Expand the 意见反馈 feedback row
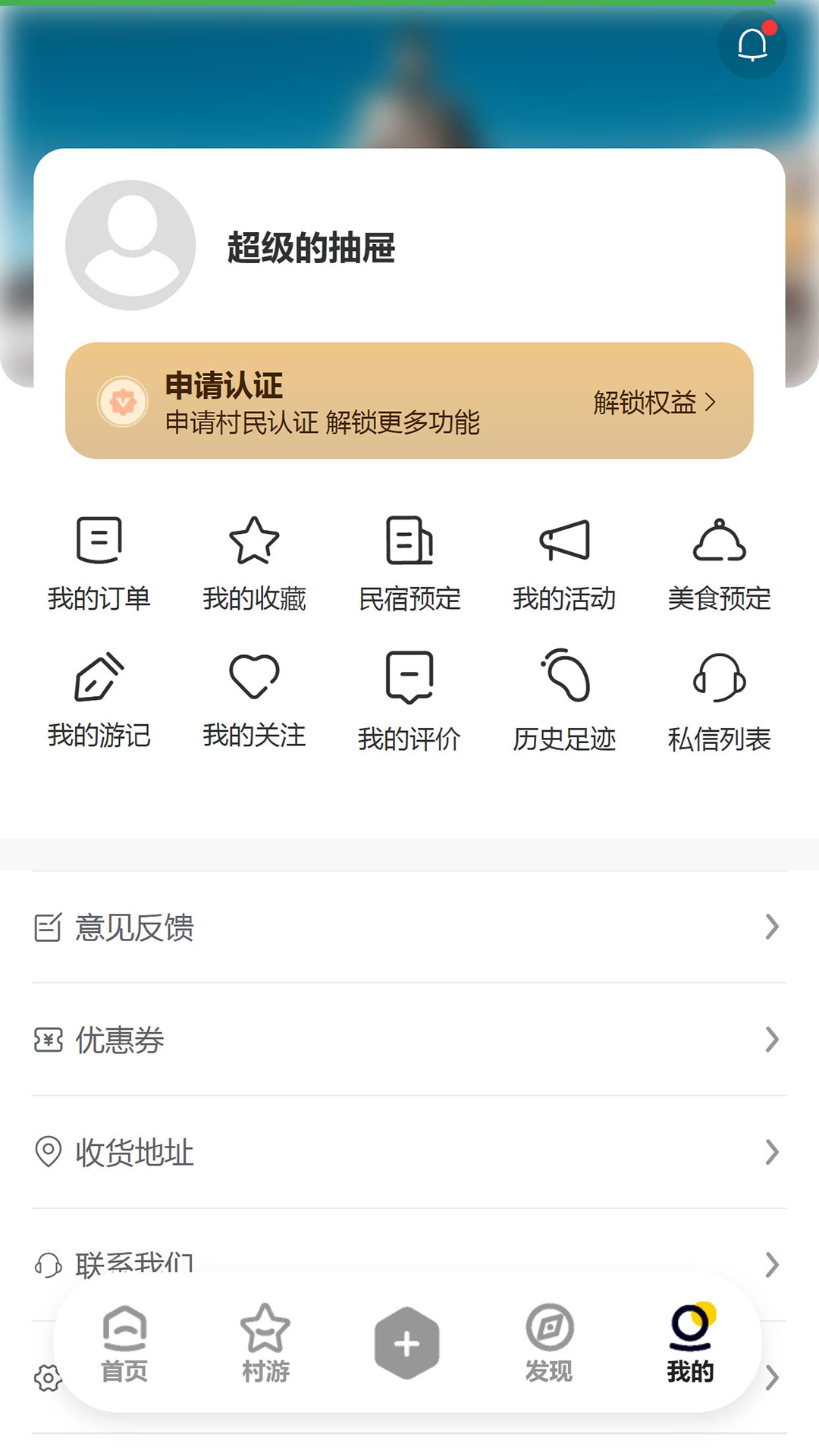 click(x=409, y=927)
